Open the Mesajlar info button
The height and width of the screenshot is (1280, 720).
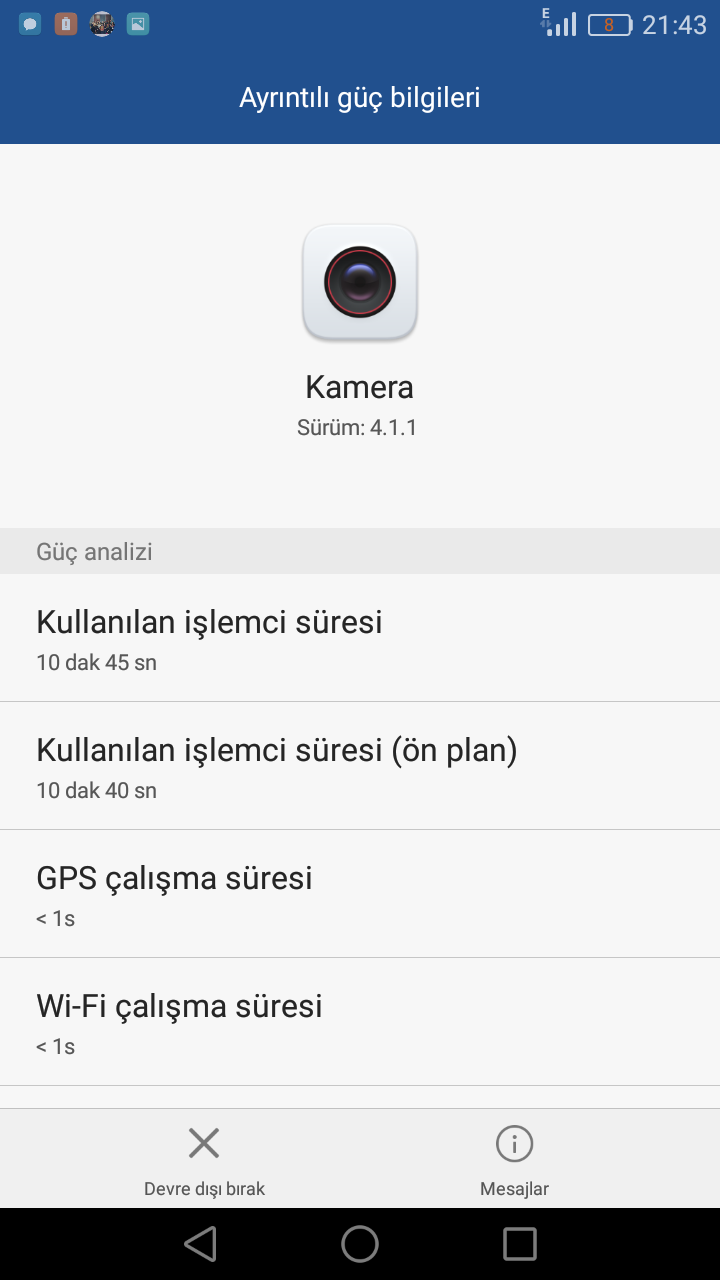coord(514,1160)
